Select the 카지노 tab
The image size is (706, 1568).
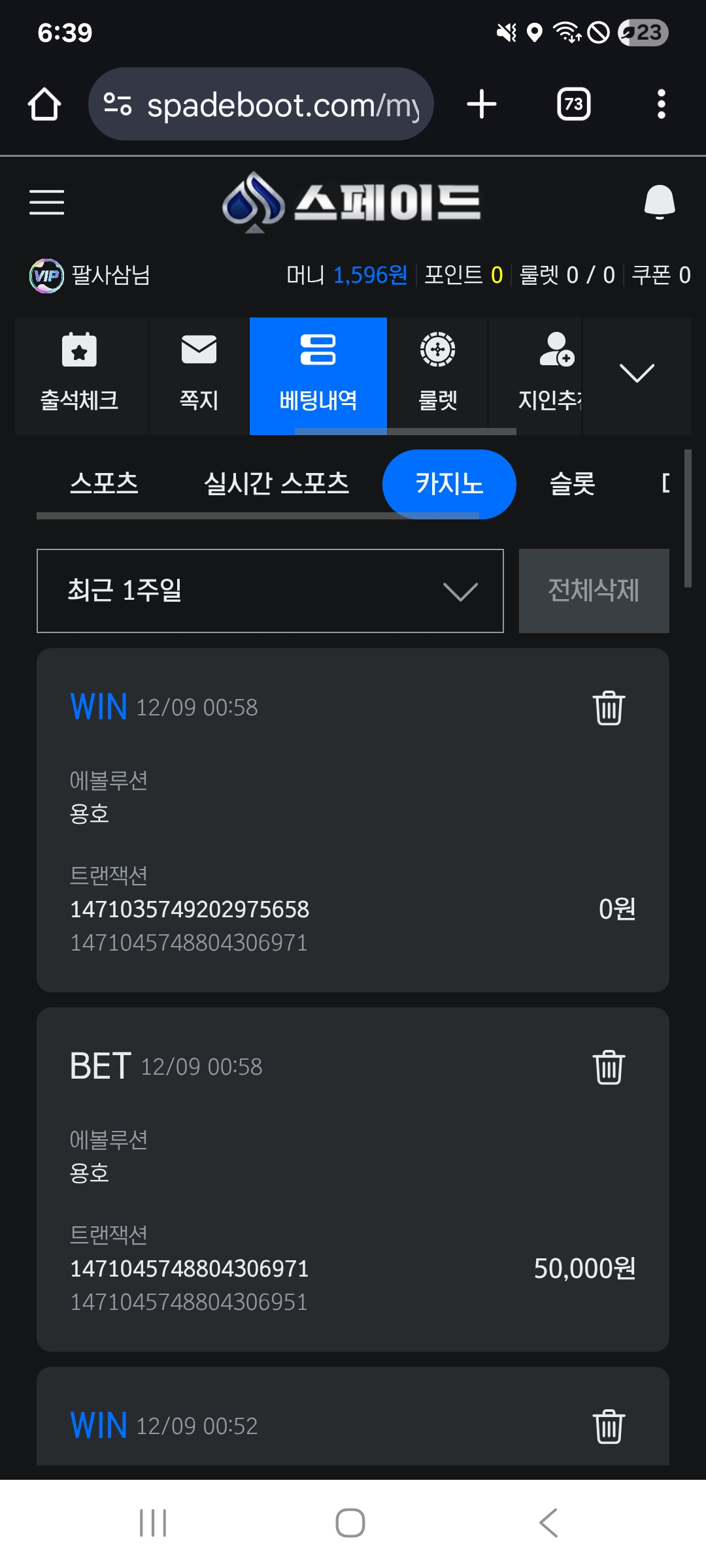(449, 484)
